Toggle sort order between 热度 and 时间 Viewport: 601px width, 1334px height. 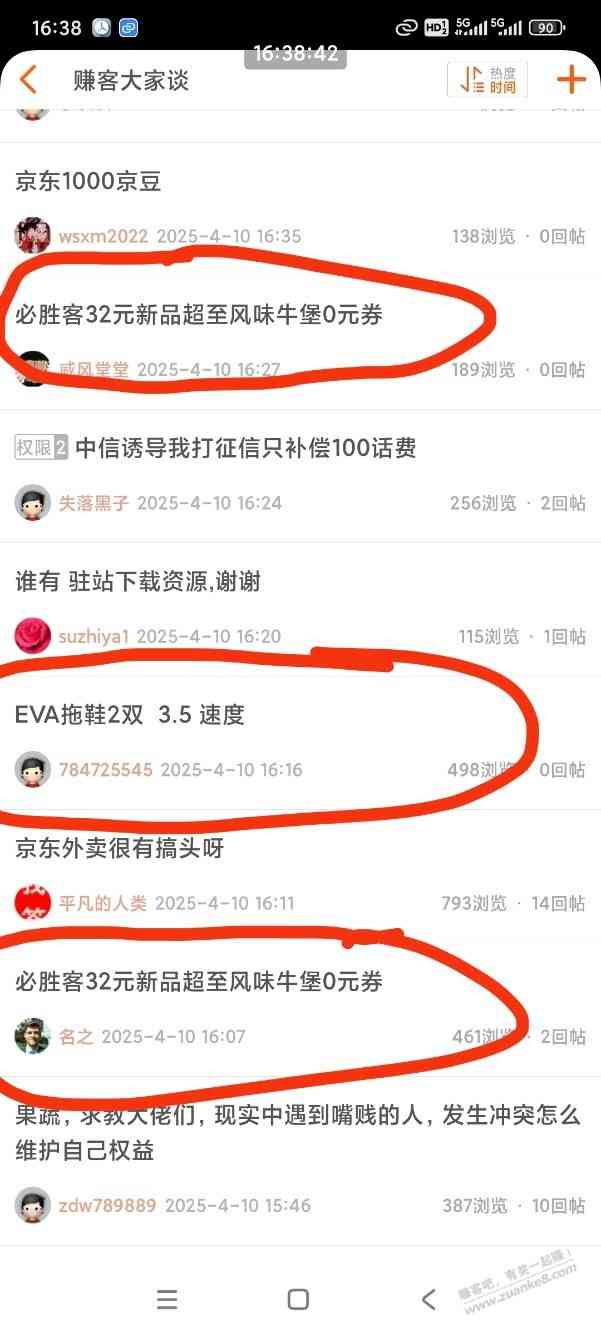coord(487,80)
